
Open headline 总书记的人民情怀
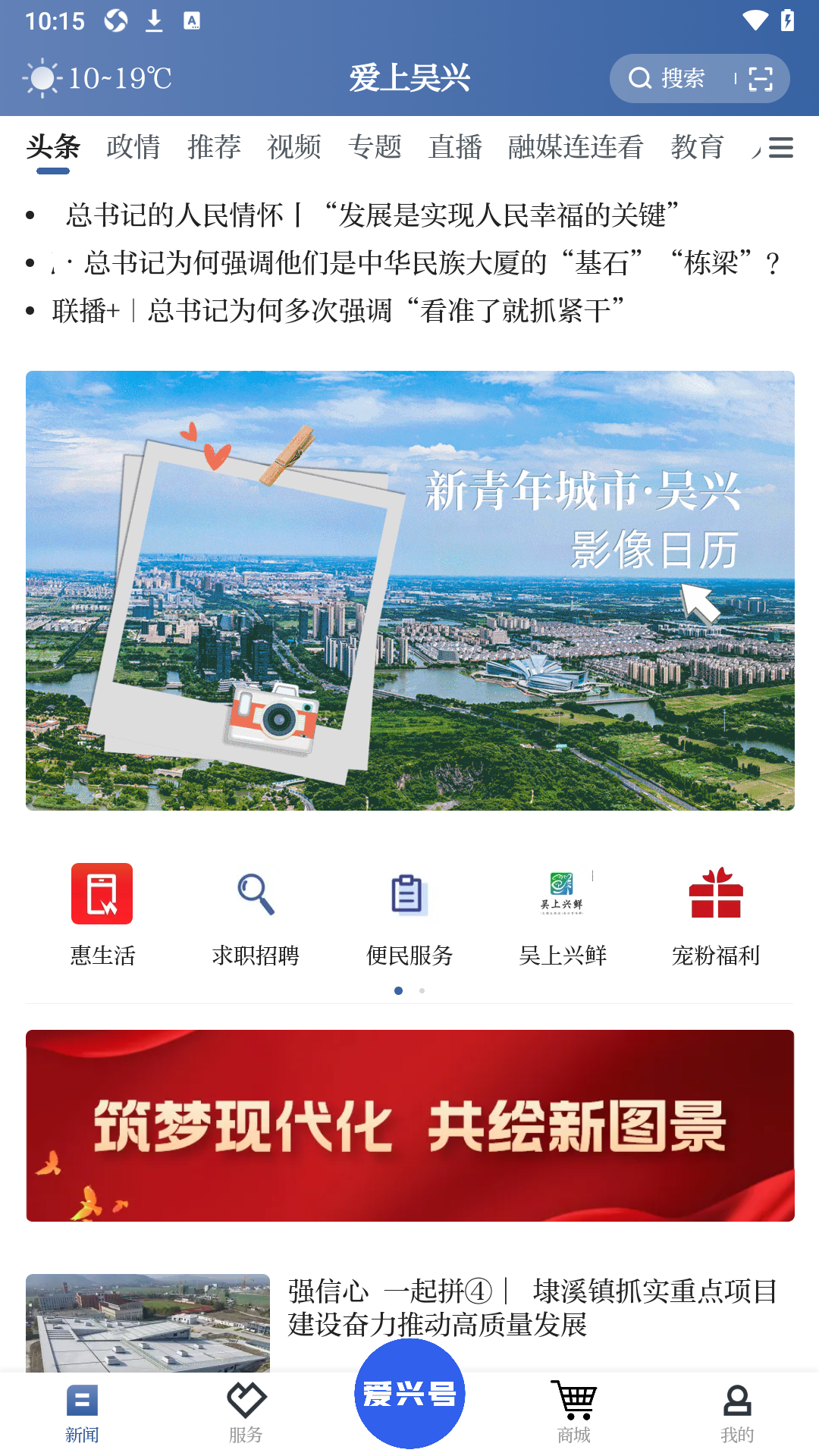coord(372,215)
